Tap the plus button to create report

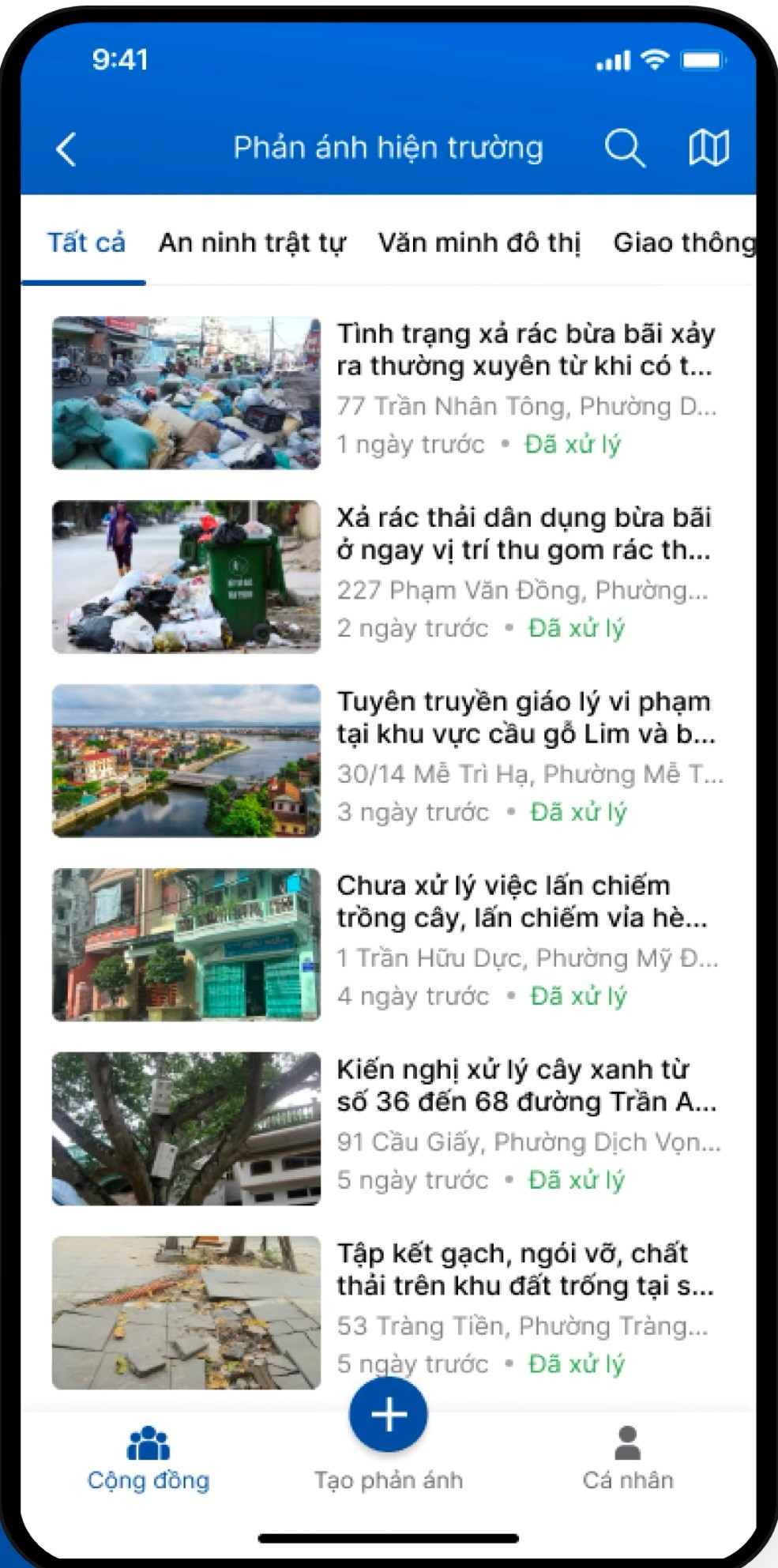pyautogui.click(x=389, y=1414)
